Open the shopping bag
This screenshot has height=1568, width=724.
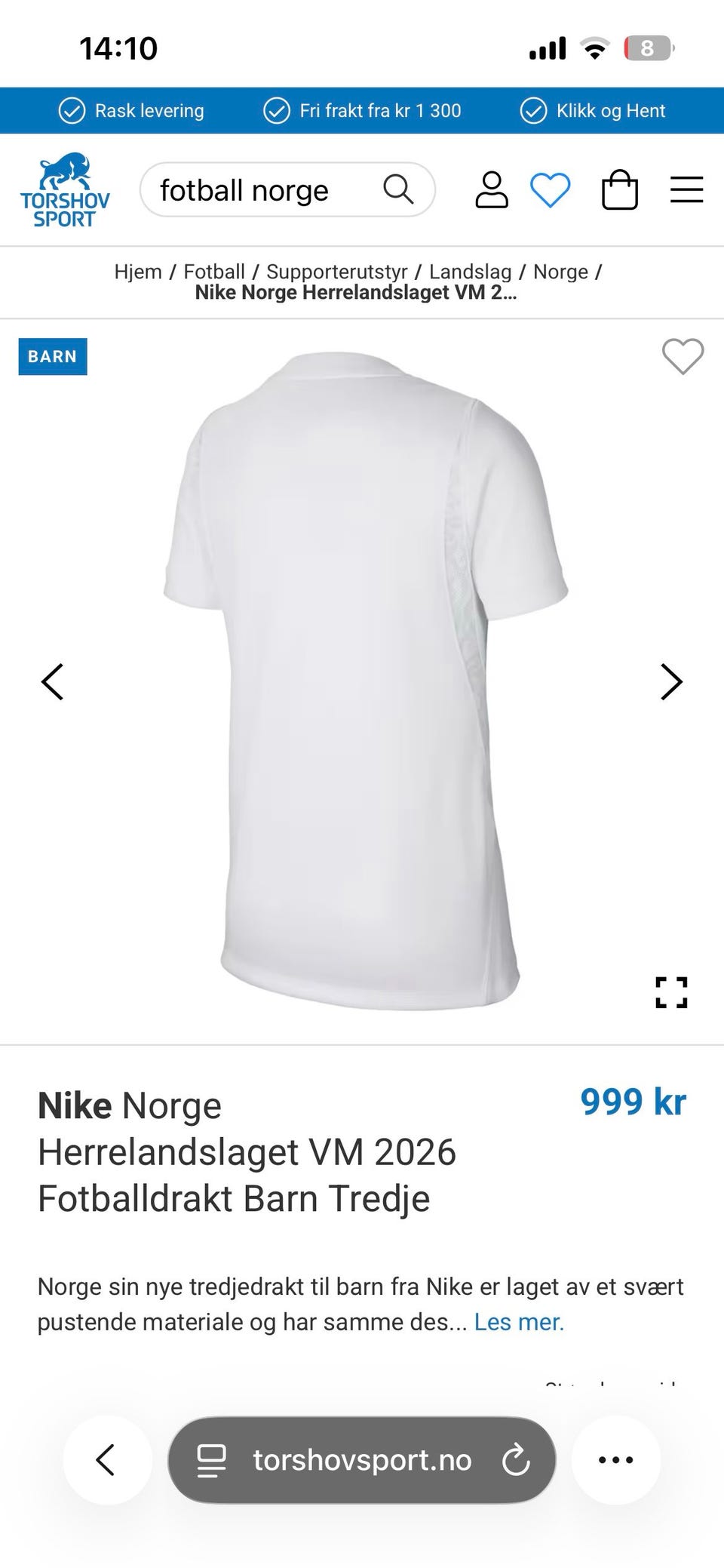click(x=620, y=189)
